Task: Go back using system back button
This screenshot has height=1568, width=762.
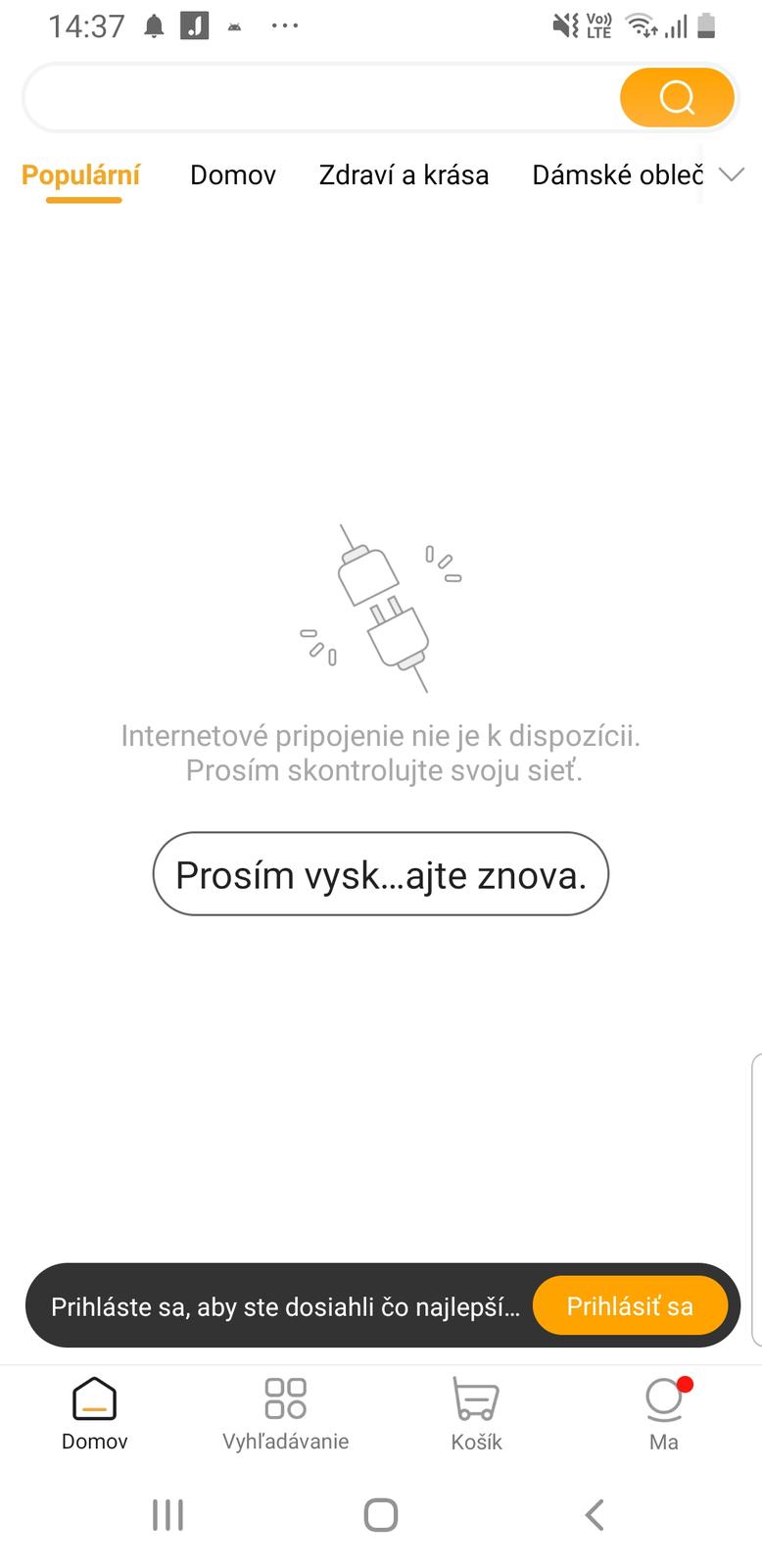Action: pos(595,1515)
